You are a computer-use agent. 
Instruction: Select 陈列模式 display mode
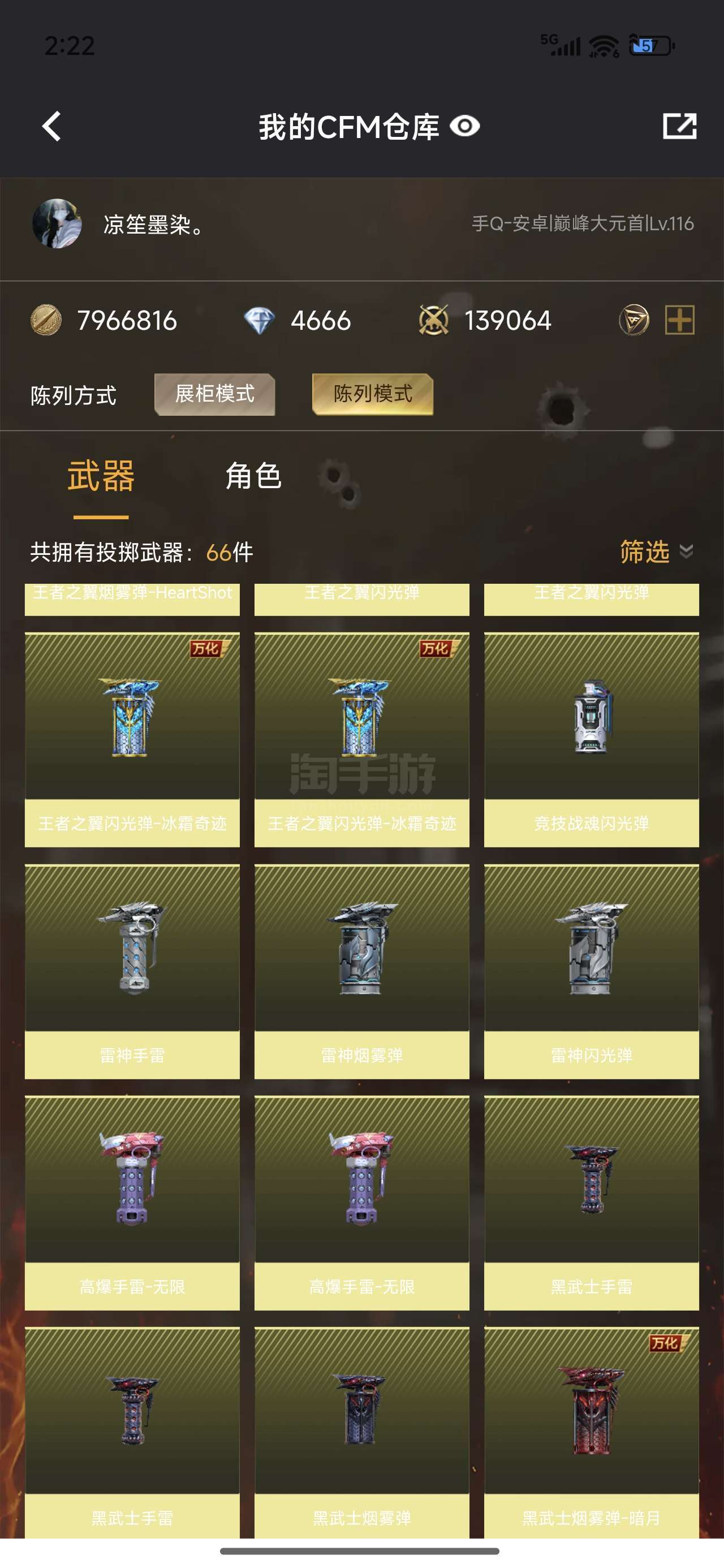[373, 394]
